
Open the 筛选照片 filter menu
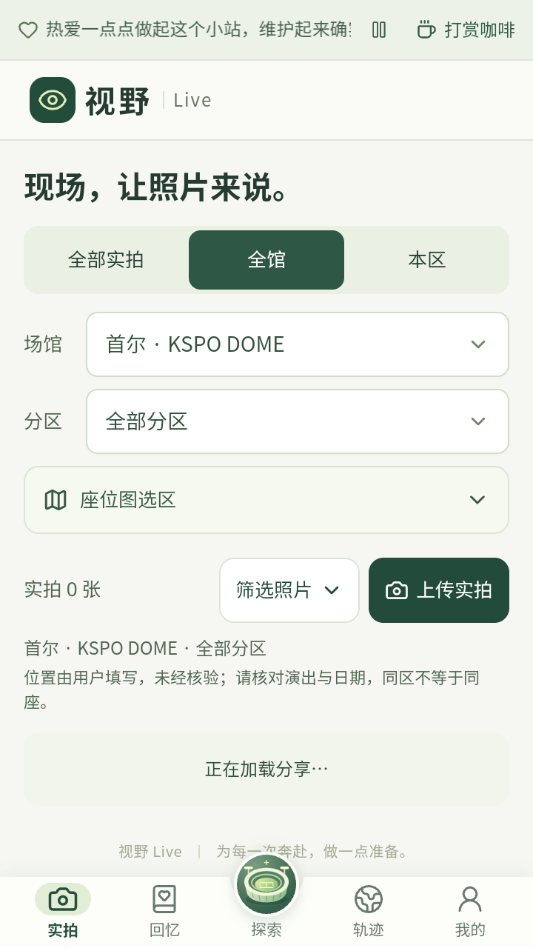tap(289, 590)
